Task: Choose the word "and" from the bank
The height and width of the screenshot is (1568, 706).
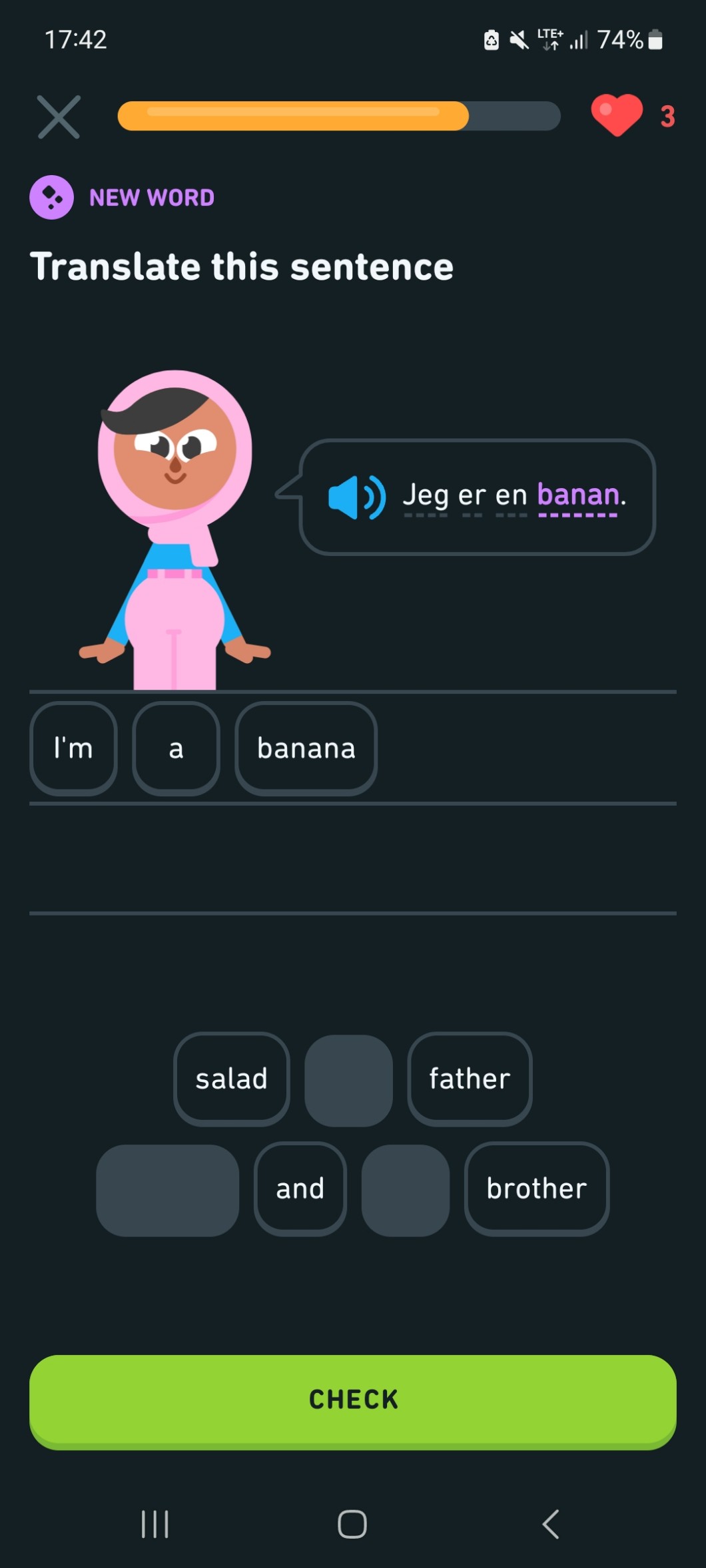Action: tap(300, 1188)
